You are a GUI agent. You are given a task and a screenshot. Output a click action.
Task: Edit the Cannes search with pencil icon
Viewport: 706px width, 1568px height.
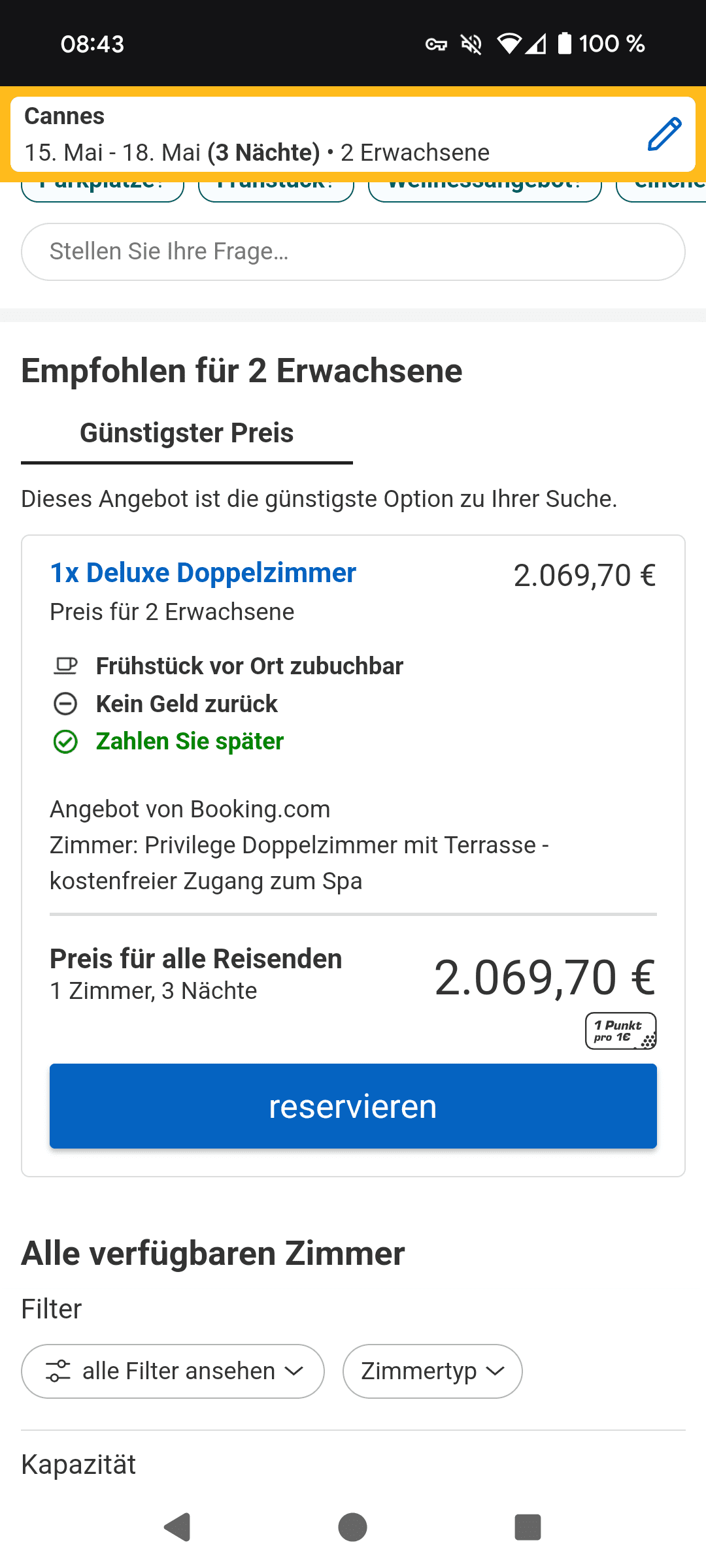[664, 135]
